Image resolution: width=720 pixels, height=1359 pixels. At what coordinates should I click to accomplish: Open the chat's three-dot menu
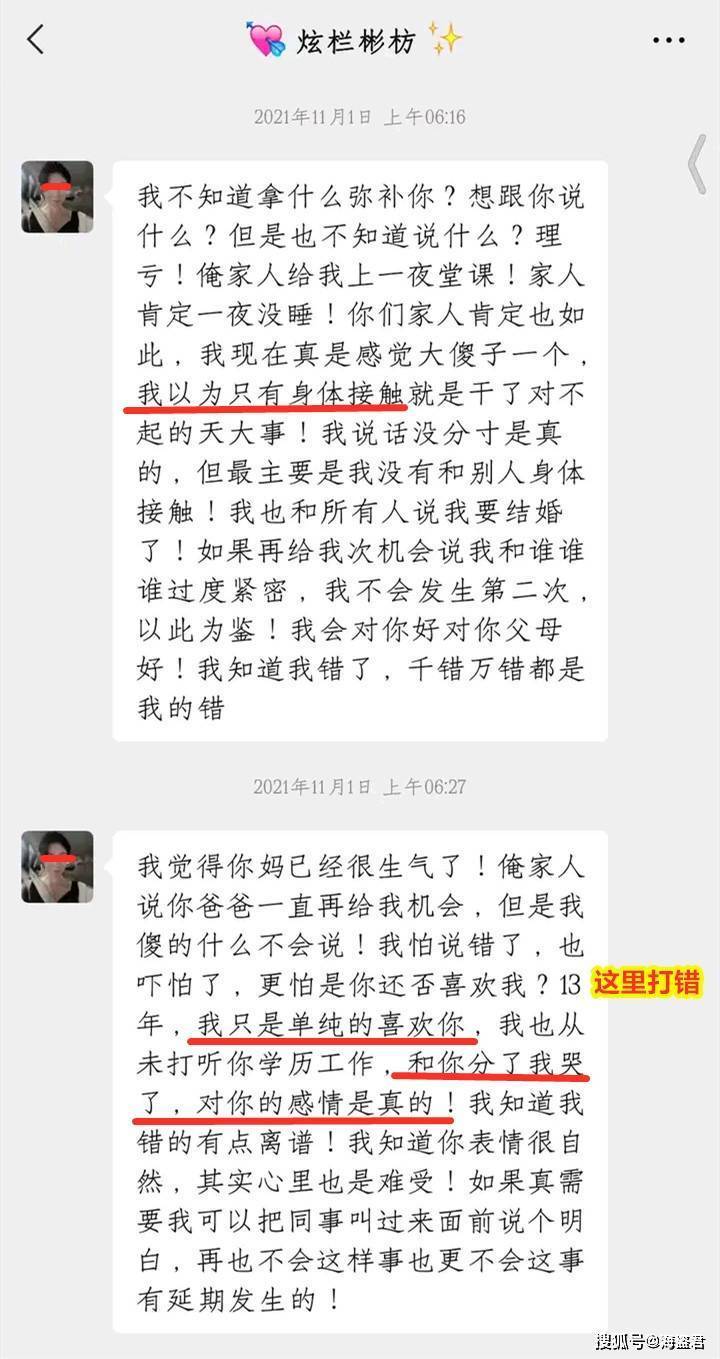click(x=668, y=41)
